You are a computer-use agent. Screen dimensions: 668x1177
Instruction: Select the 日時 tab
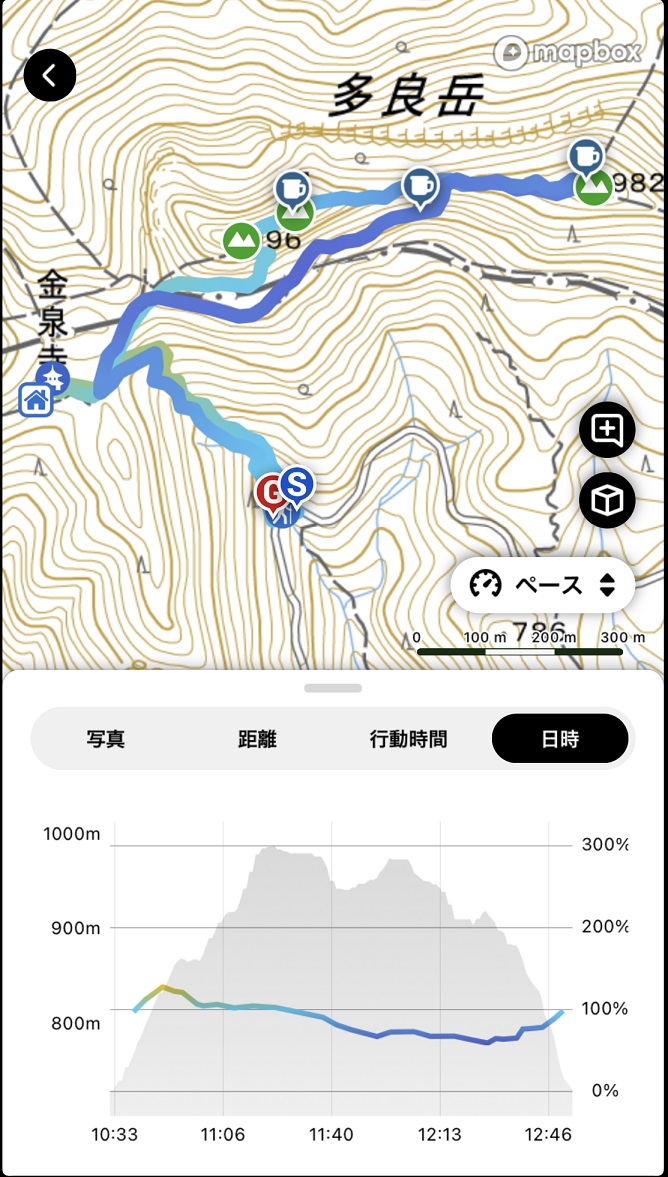(560, 739)
